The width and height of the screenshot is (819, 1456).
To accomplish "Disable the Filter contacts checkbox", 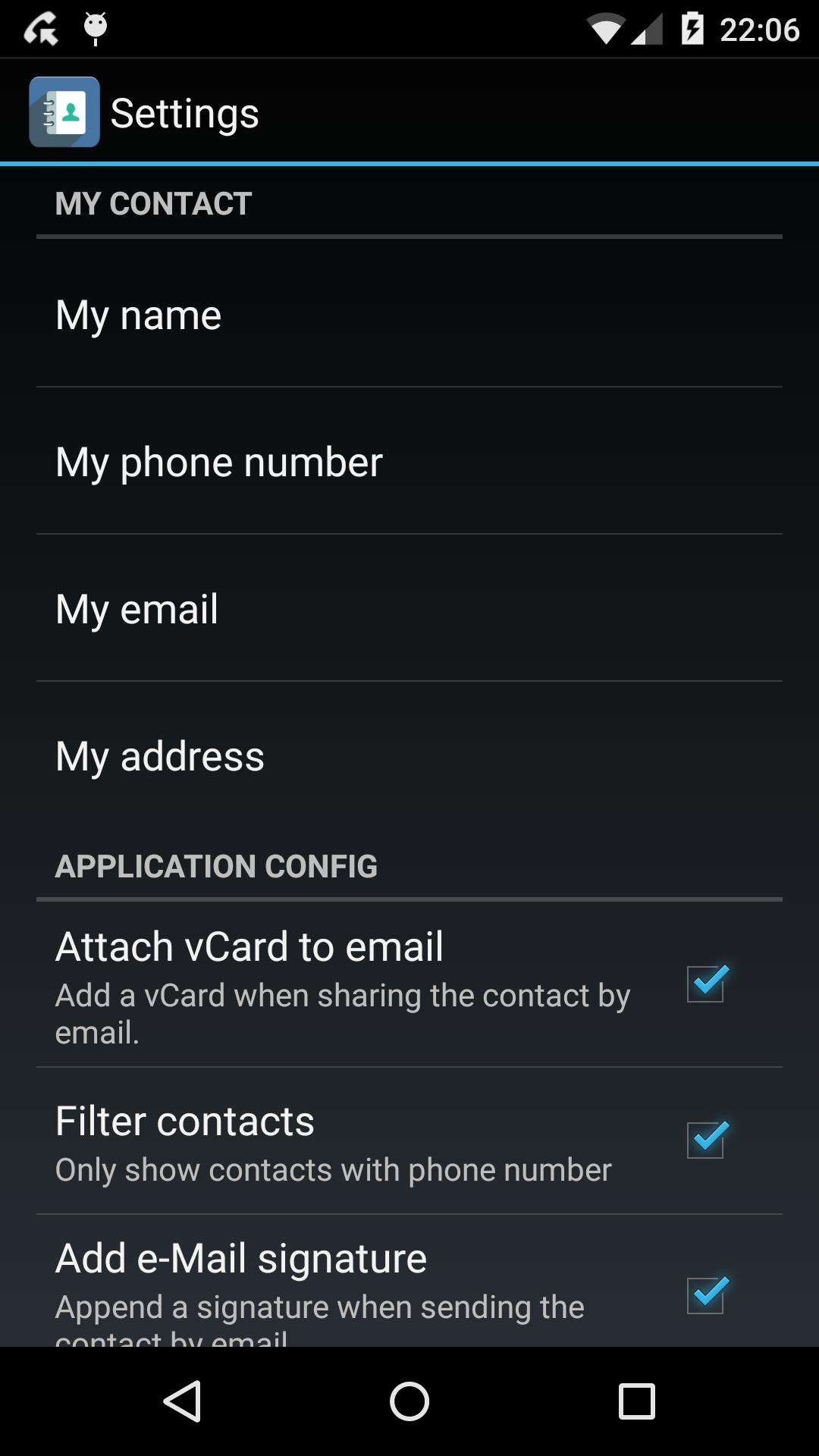I will pos(705,1140).
